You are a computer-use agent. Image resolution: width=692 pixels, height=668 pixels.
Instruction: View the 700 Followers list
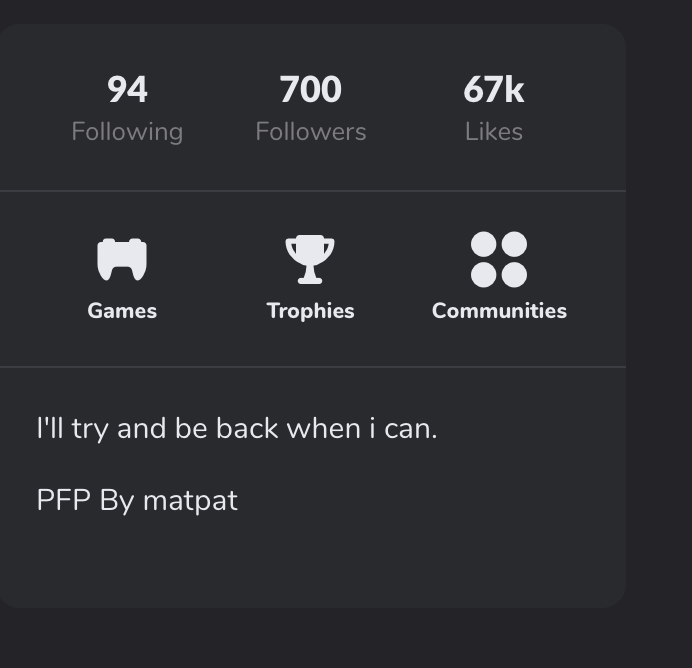pos(310,108)
